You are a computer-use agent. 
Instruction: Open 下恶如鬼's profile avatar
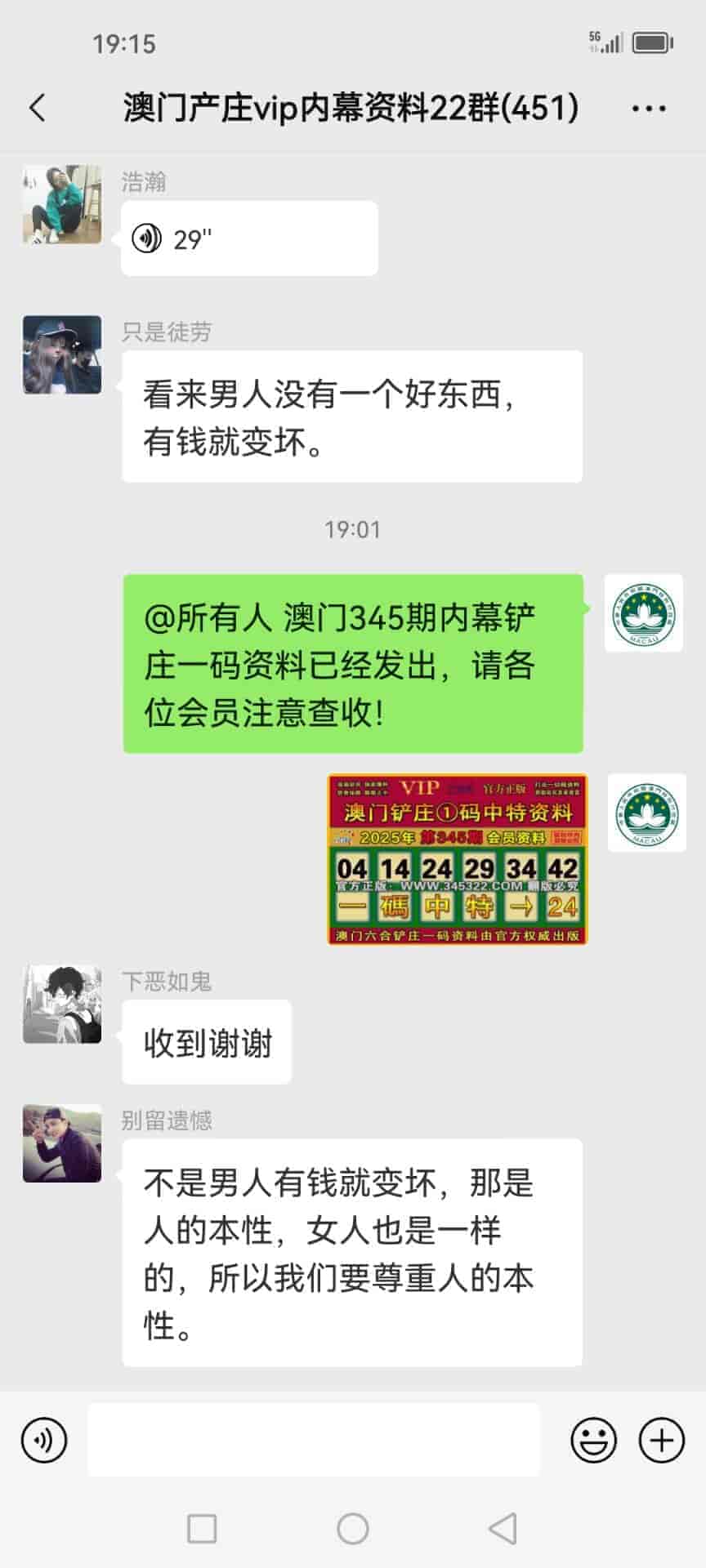click(x=62, y=1004)
